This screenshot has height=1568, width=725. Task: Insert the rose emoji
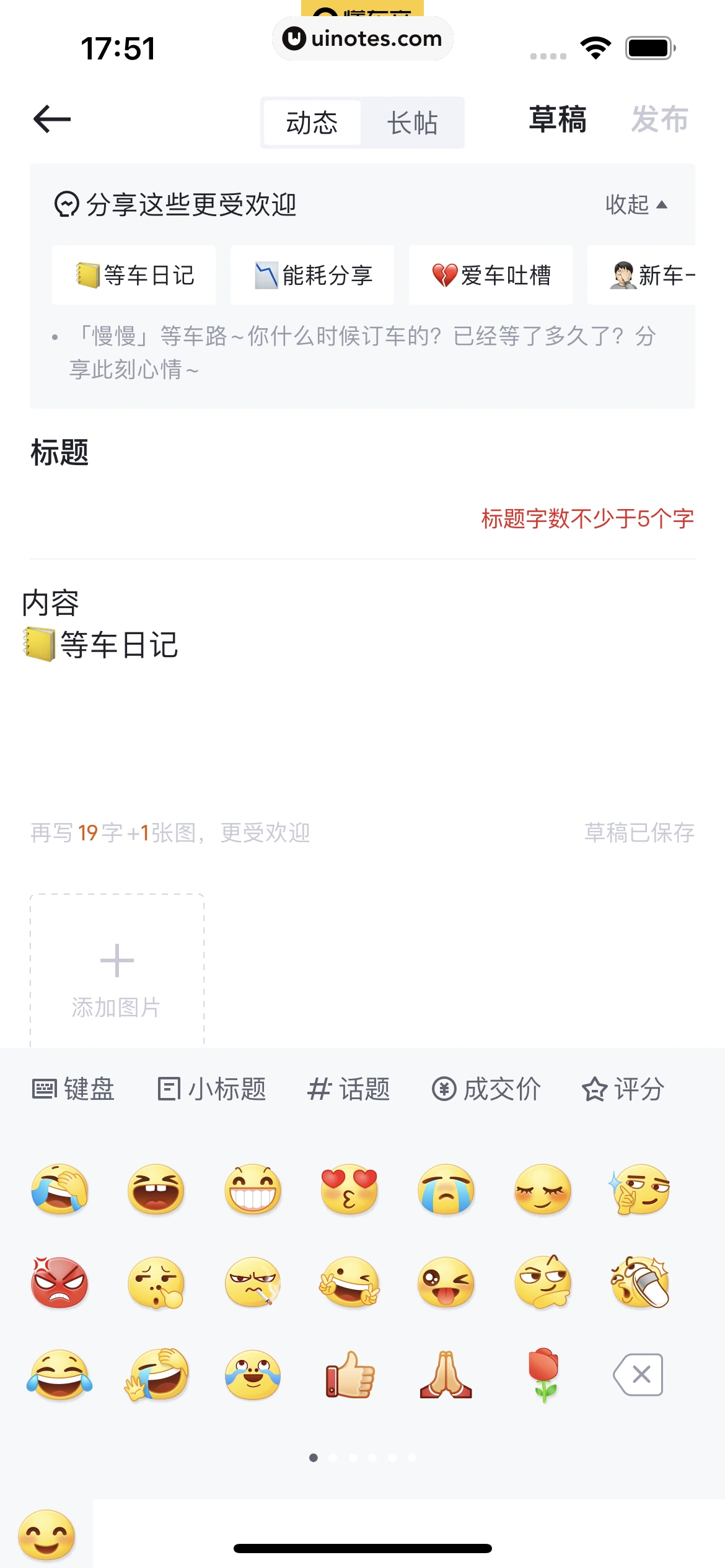(543, 1375)
